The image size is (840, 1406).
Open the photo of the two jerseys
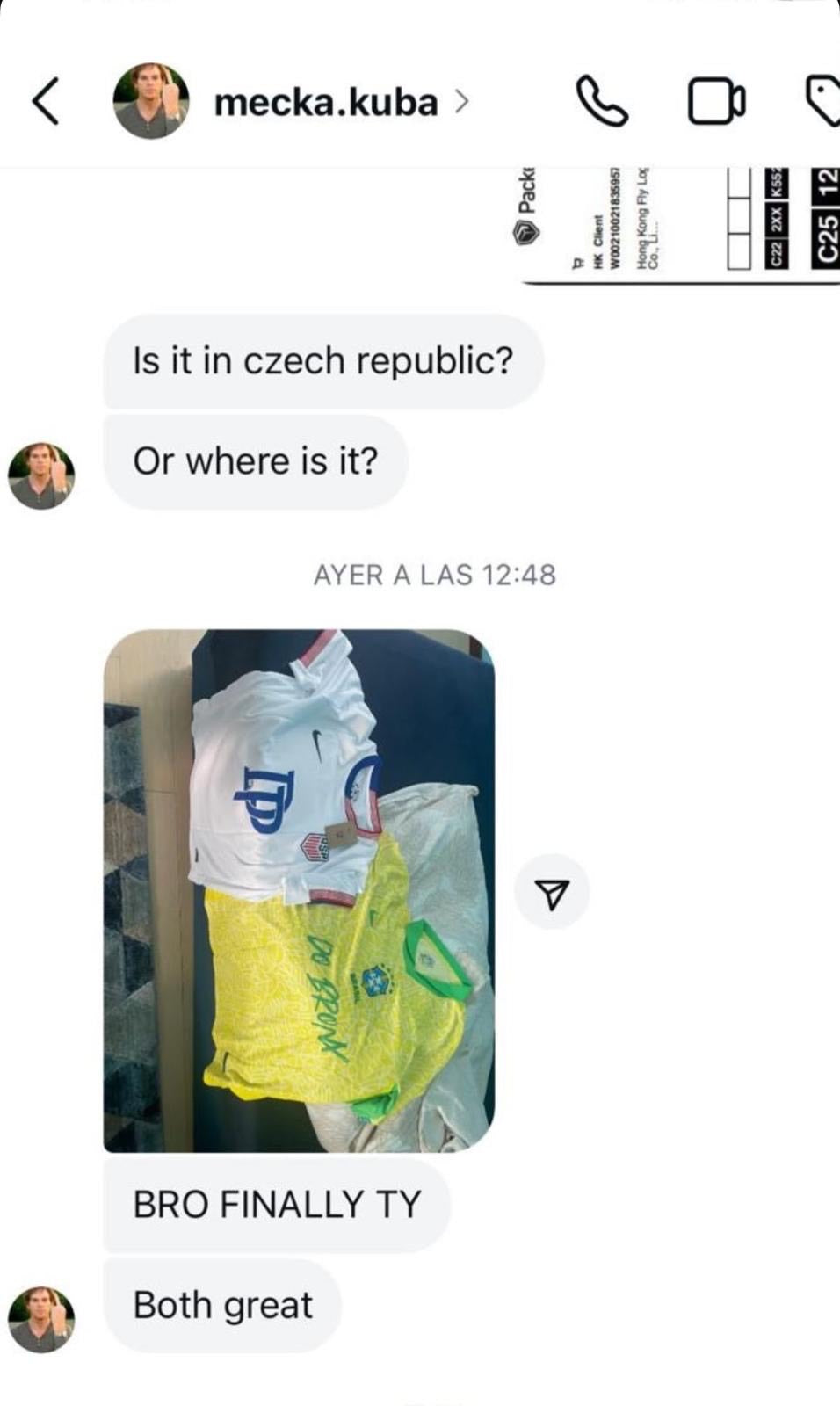[299, 889]
